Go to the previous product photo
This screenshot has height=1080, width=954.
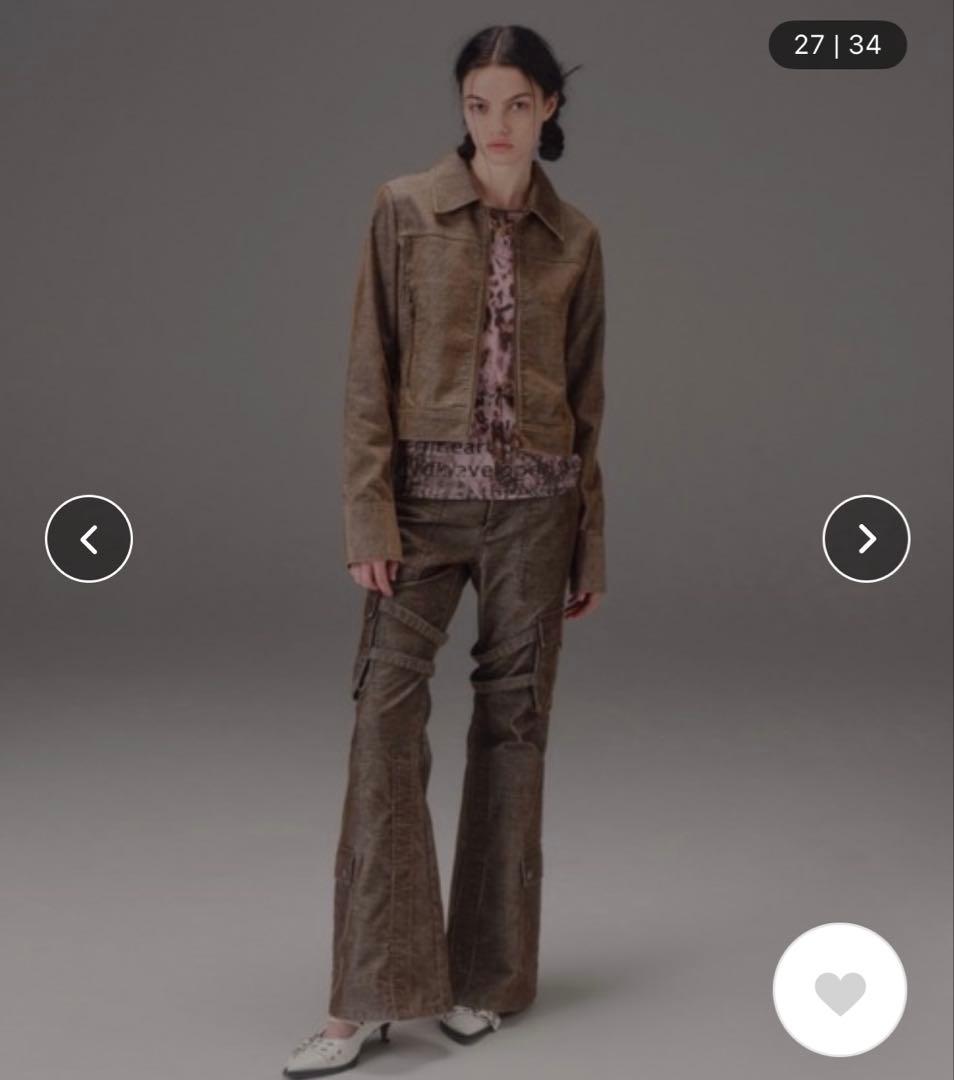[89, 539]
